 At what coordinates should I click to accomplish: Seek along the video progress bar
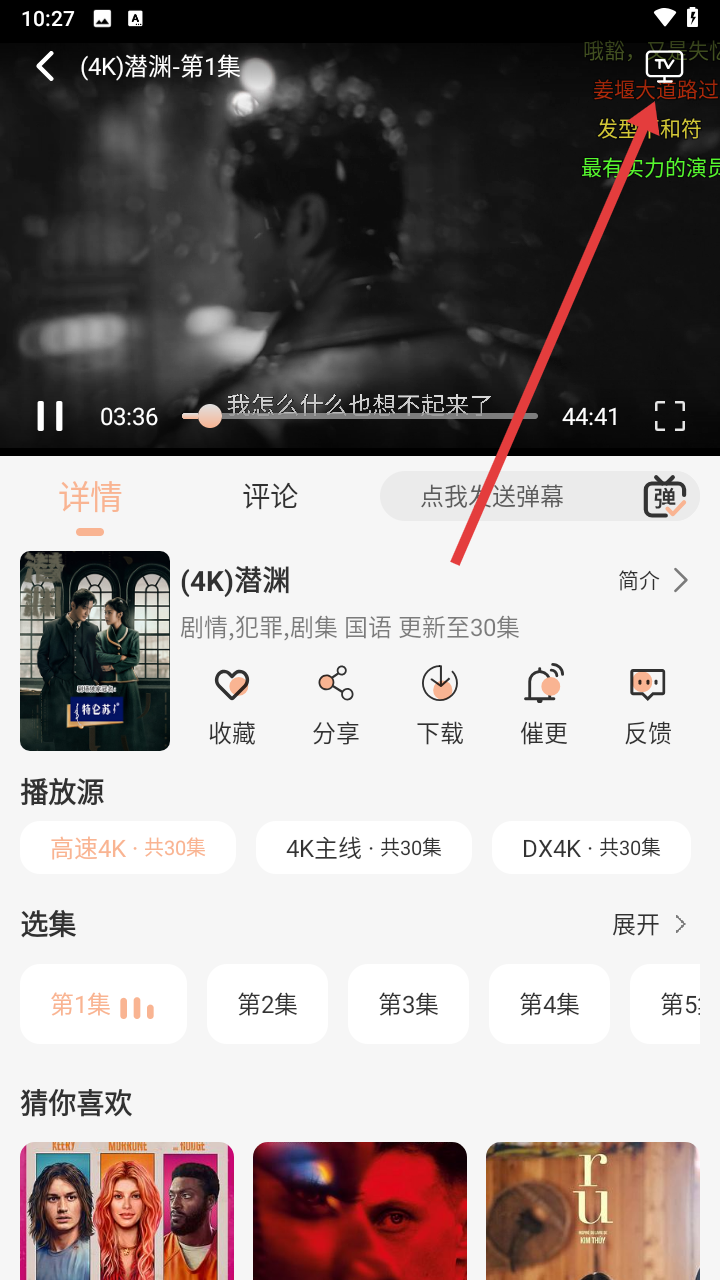(x=360, y=416)
